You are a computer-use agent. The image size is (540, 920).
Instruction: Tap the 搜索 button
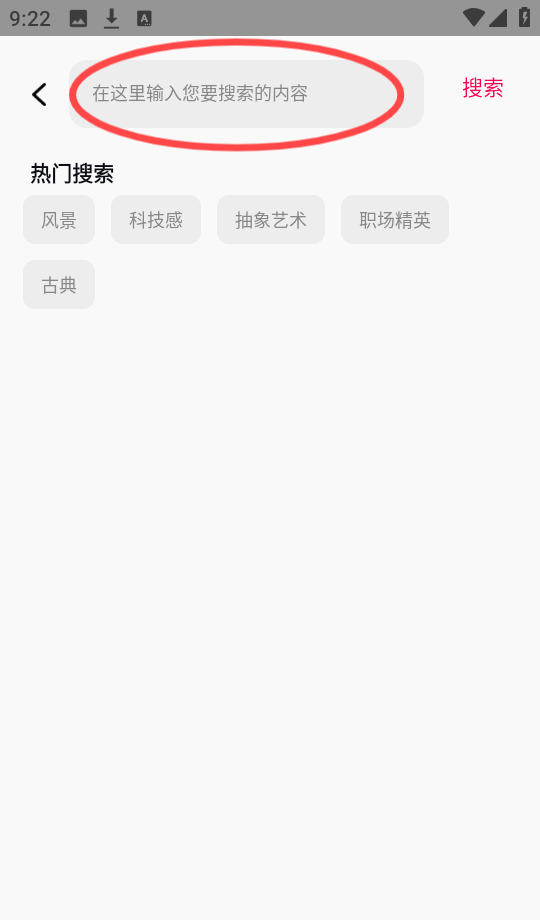482,88
